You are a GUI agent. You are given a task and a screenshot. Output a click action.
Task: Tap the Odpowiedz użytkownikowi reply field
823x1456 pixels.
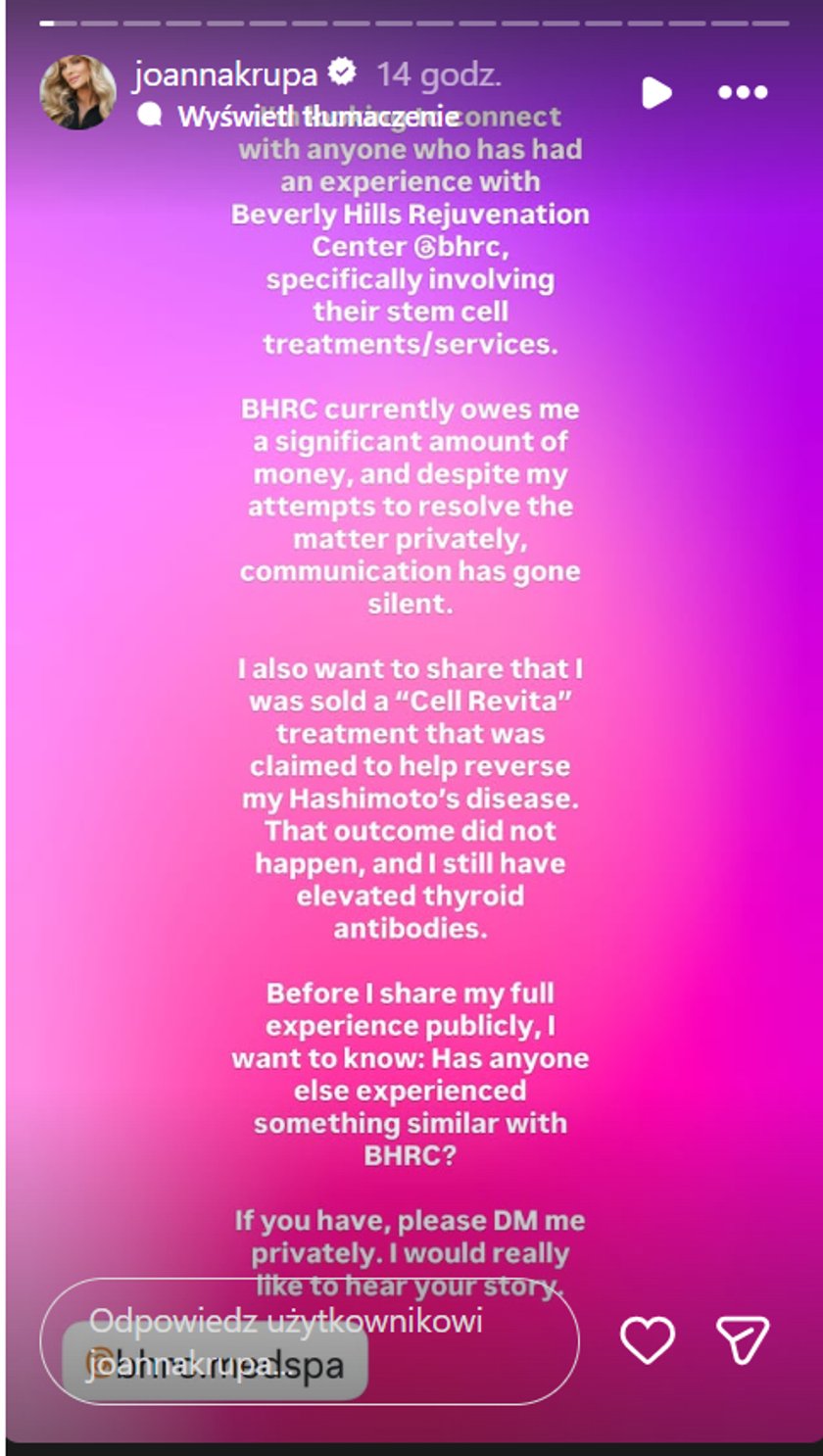pyautogui.click(x=309, y=1340)
